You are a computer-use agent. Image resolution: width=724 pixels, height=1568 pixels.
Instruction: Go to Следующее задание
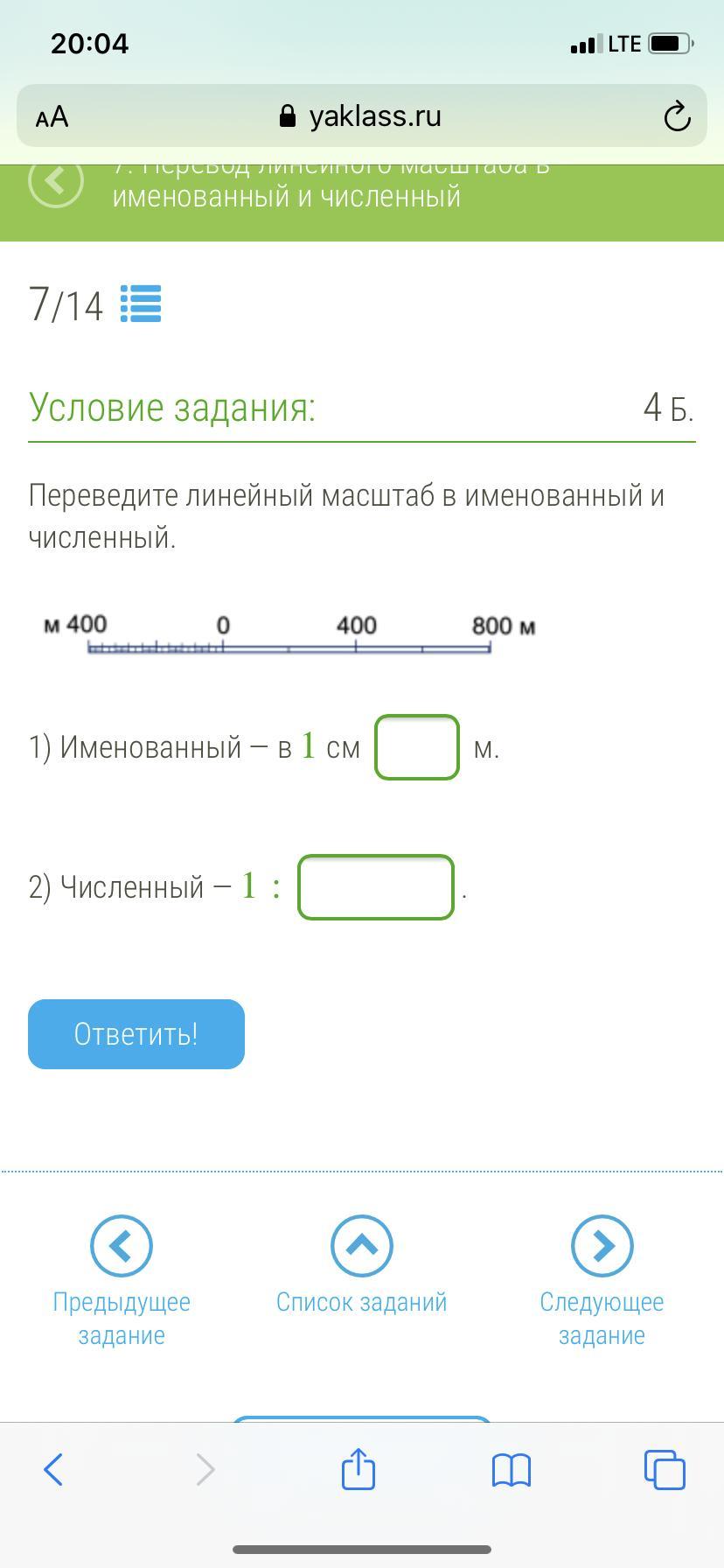pyautogui.click(x=602, y=1281)
